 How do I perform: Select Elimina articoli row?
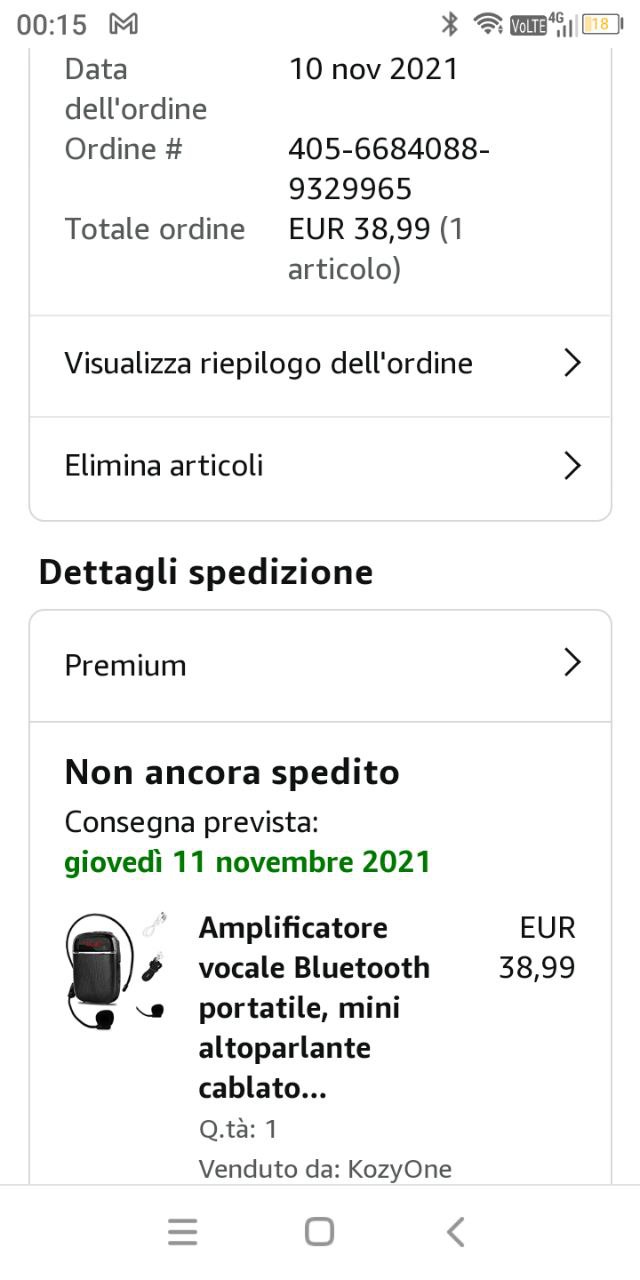(320, 466)
